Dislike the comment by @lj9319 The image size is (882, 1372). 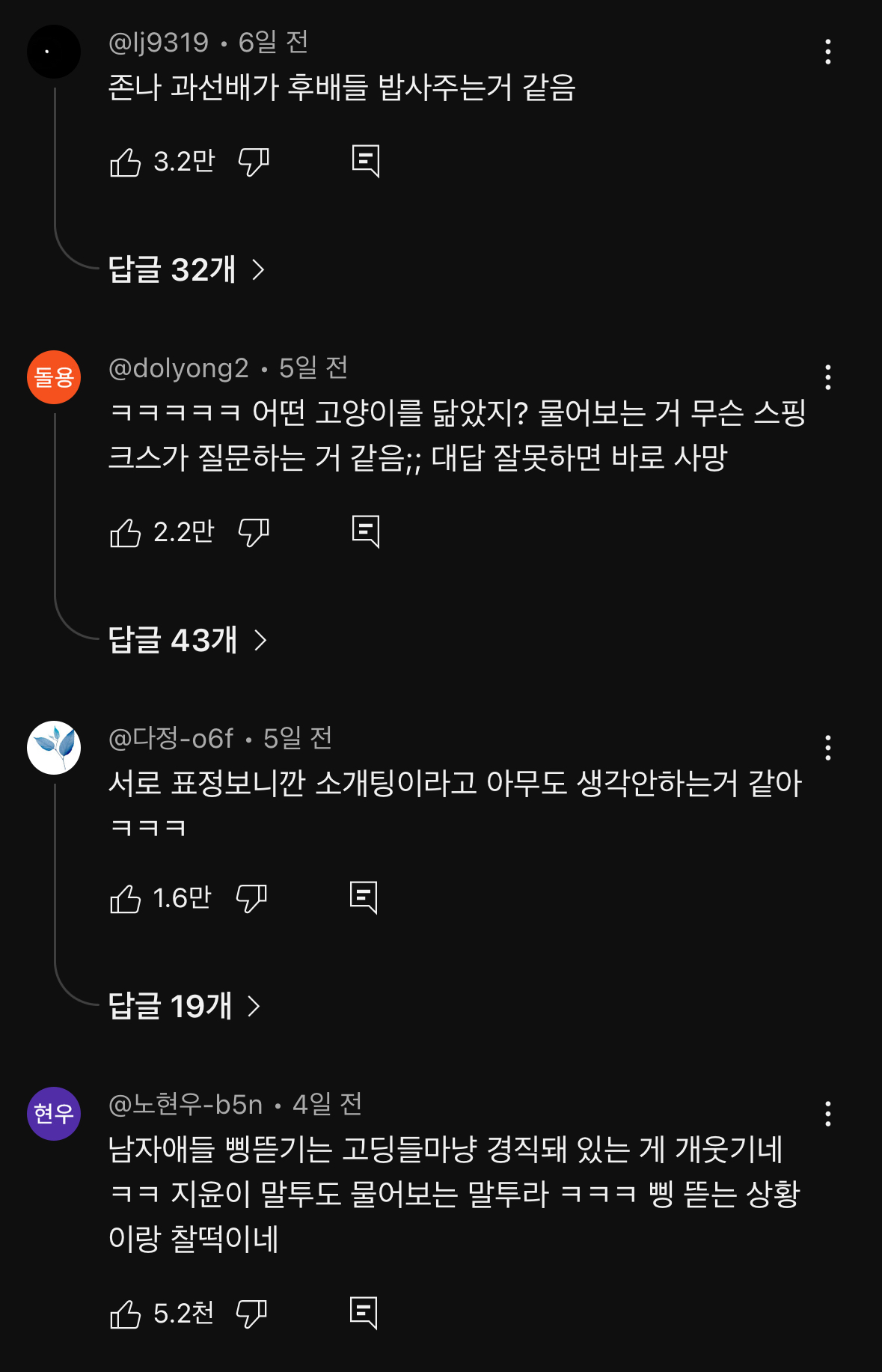tap(253, 159)
